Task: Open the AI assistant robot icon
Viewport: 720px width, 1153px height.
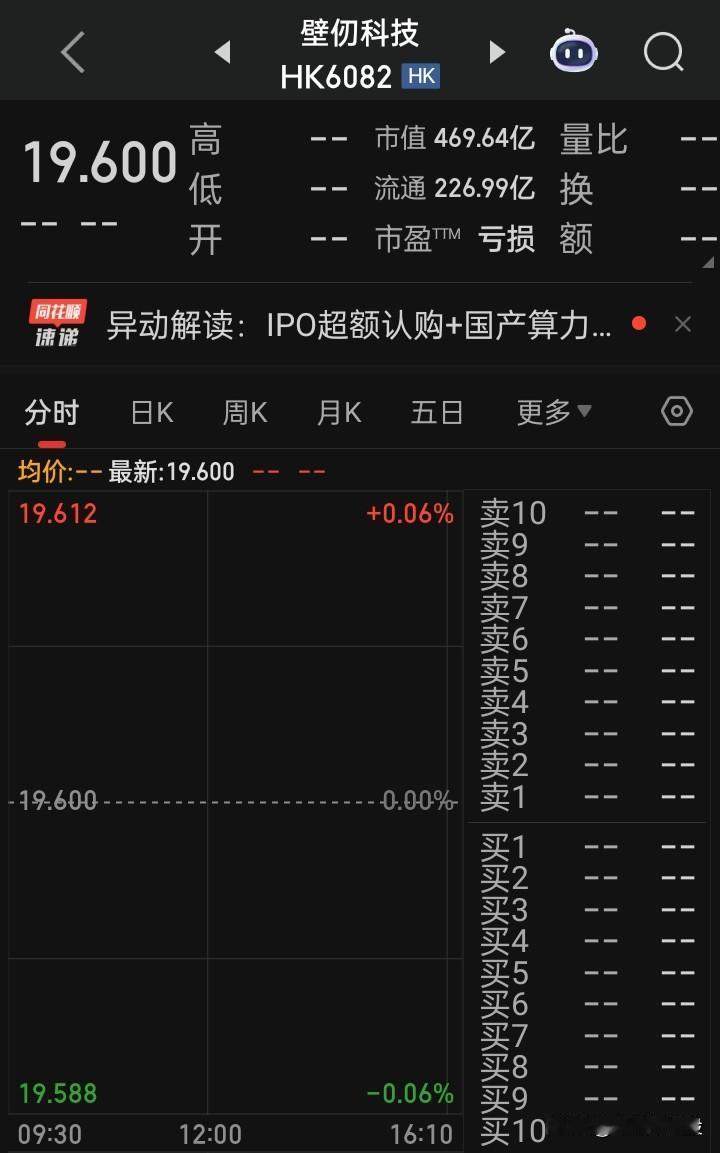Action: pos(573,52)
